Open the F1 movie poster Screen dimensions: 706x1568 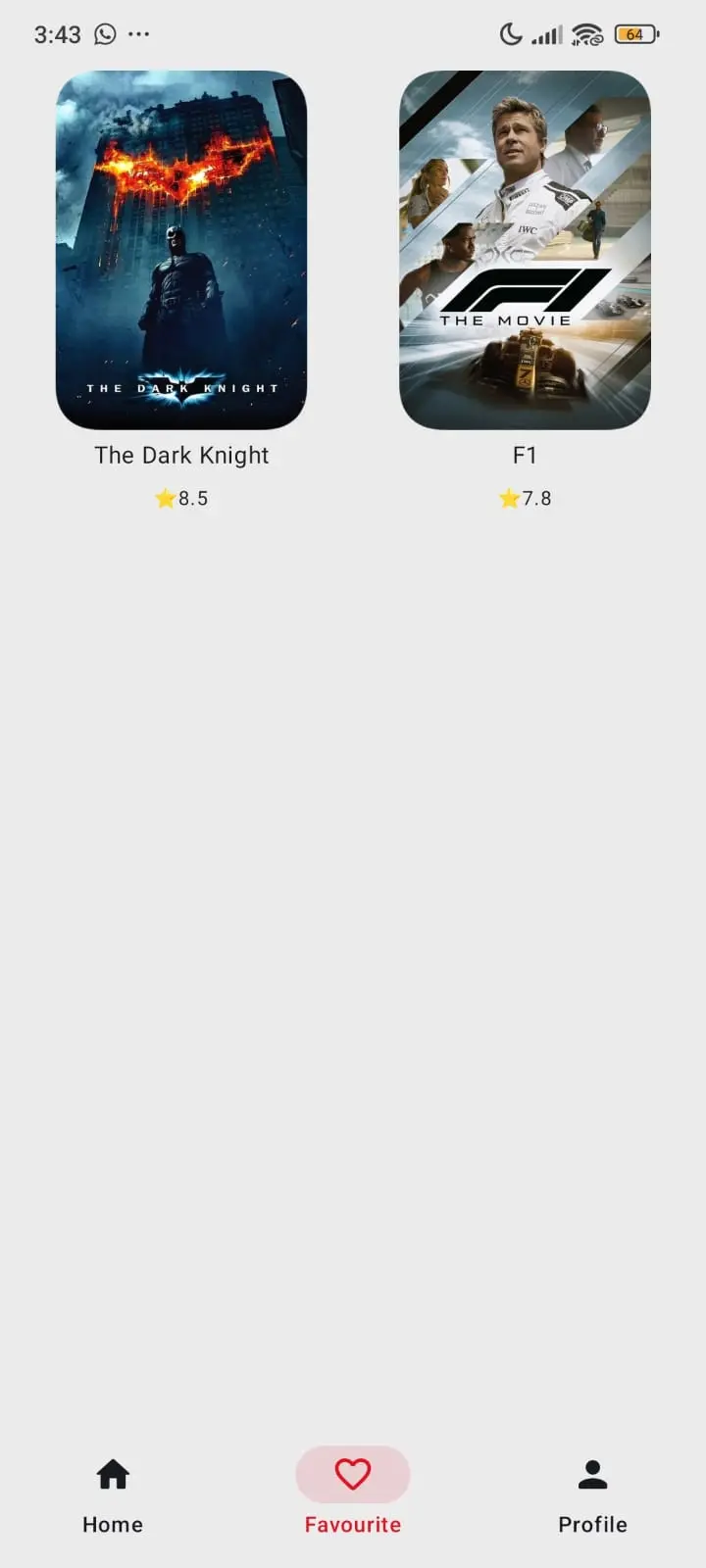click(526, 250)
